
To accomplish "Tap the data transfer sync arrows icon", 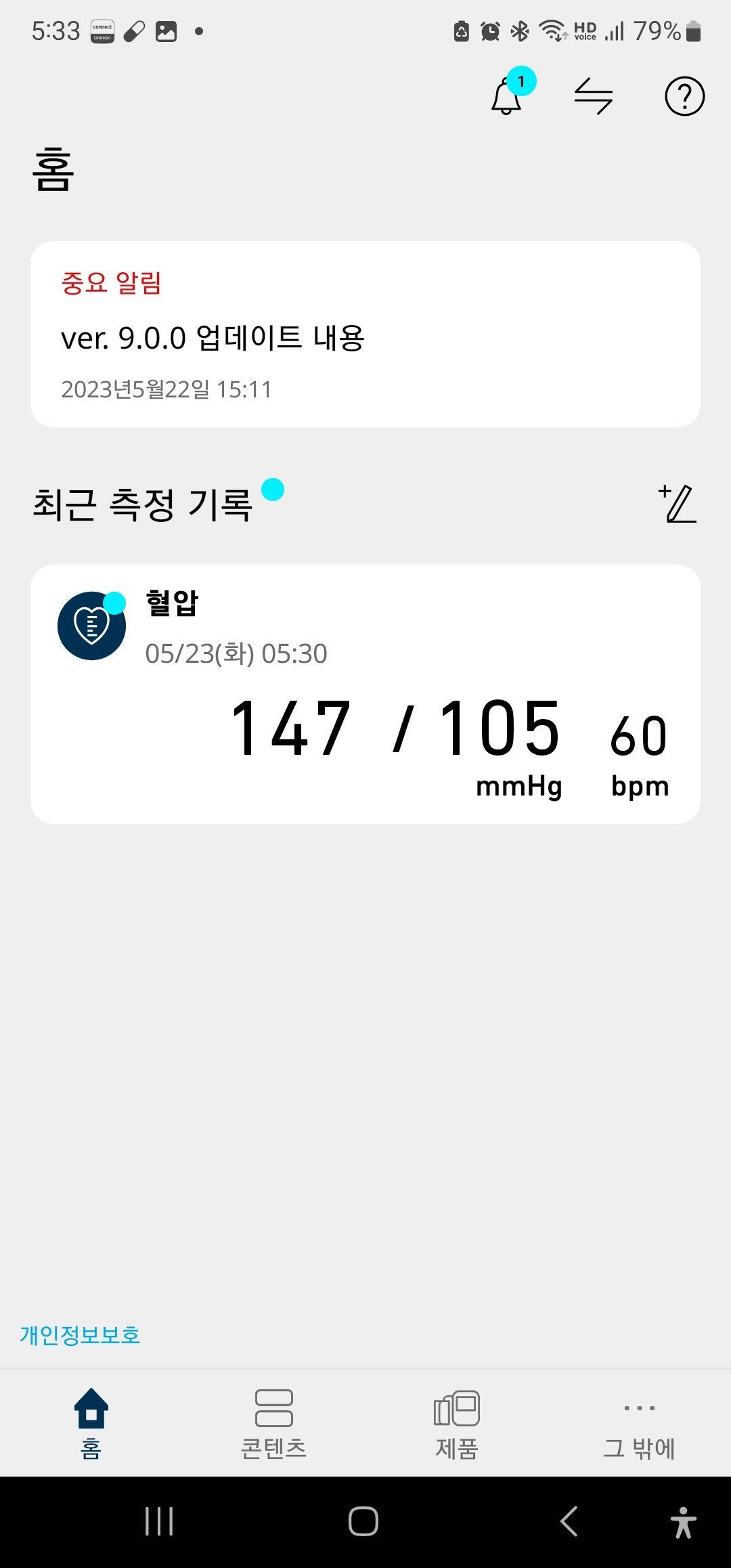I will click(x=594, y=96).
